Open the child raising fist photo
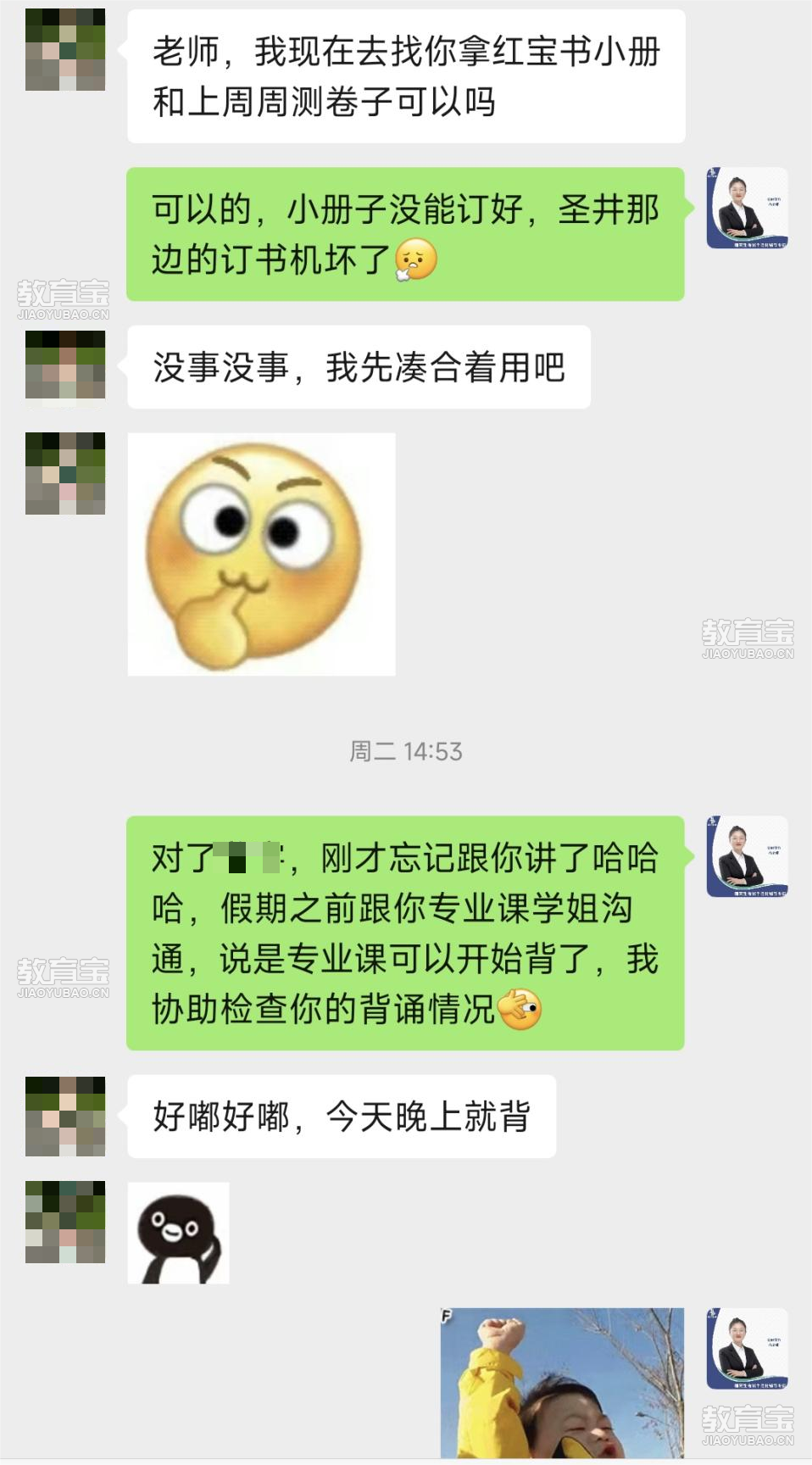This screenshot has height=1465, width=812. (562, 1383)
